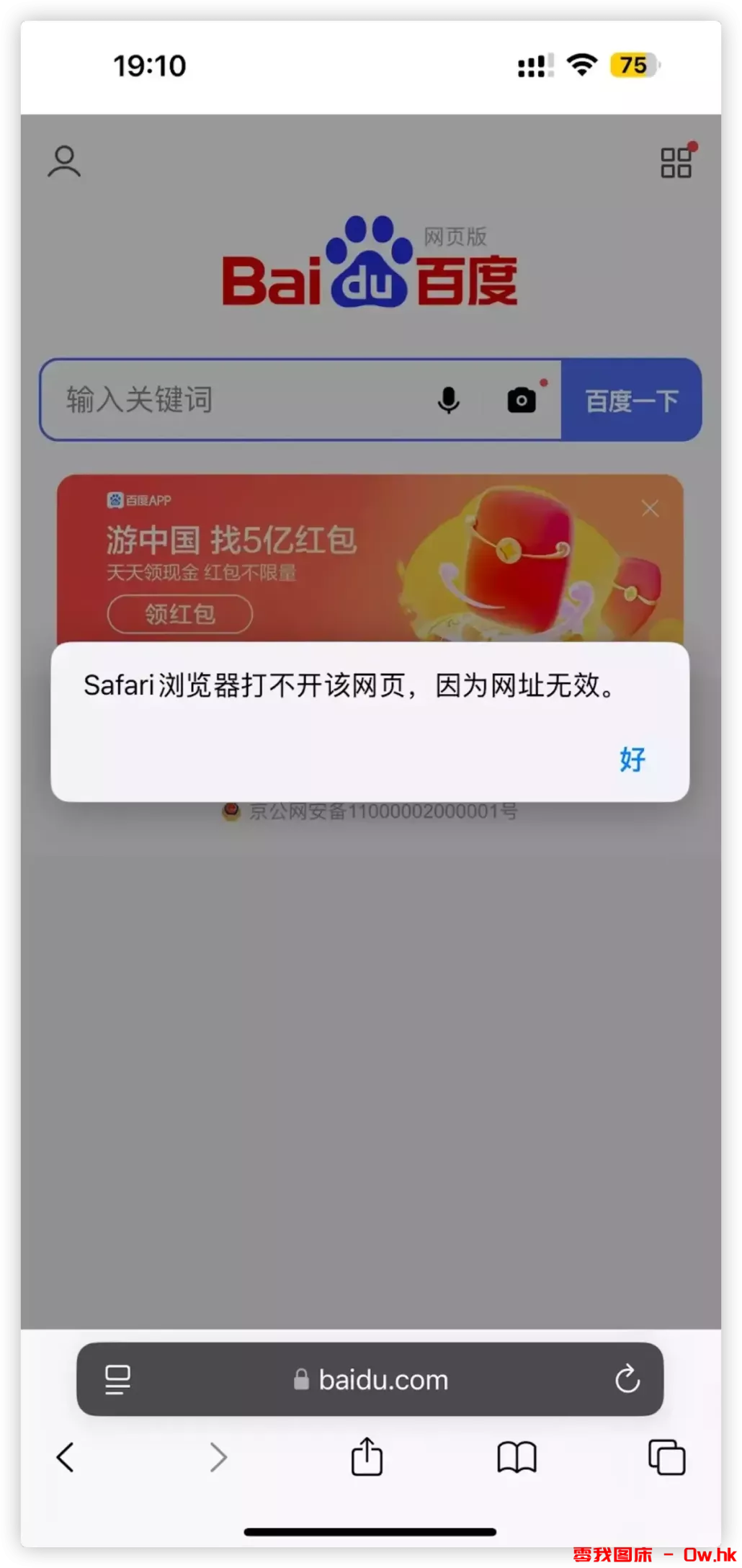Claim red packet via 领红包 button

(x=180, y=614)
